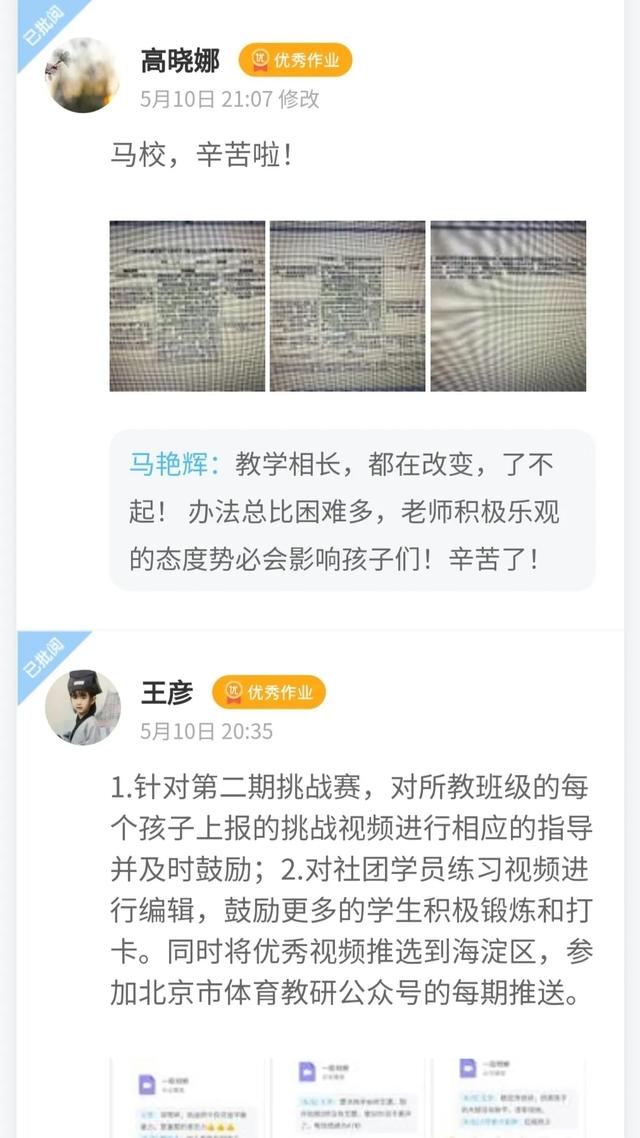Open 高晓娜's first homework photo
The height and width of the screenshot is (1138, 640).
187,306
